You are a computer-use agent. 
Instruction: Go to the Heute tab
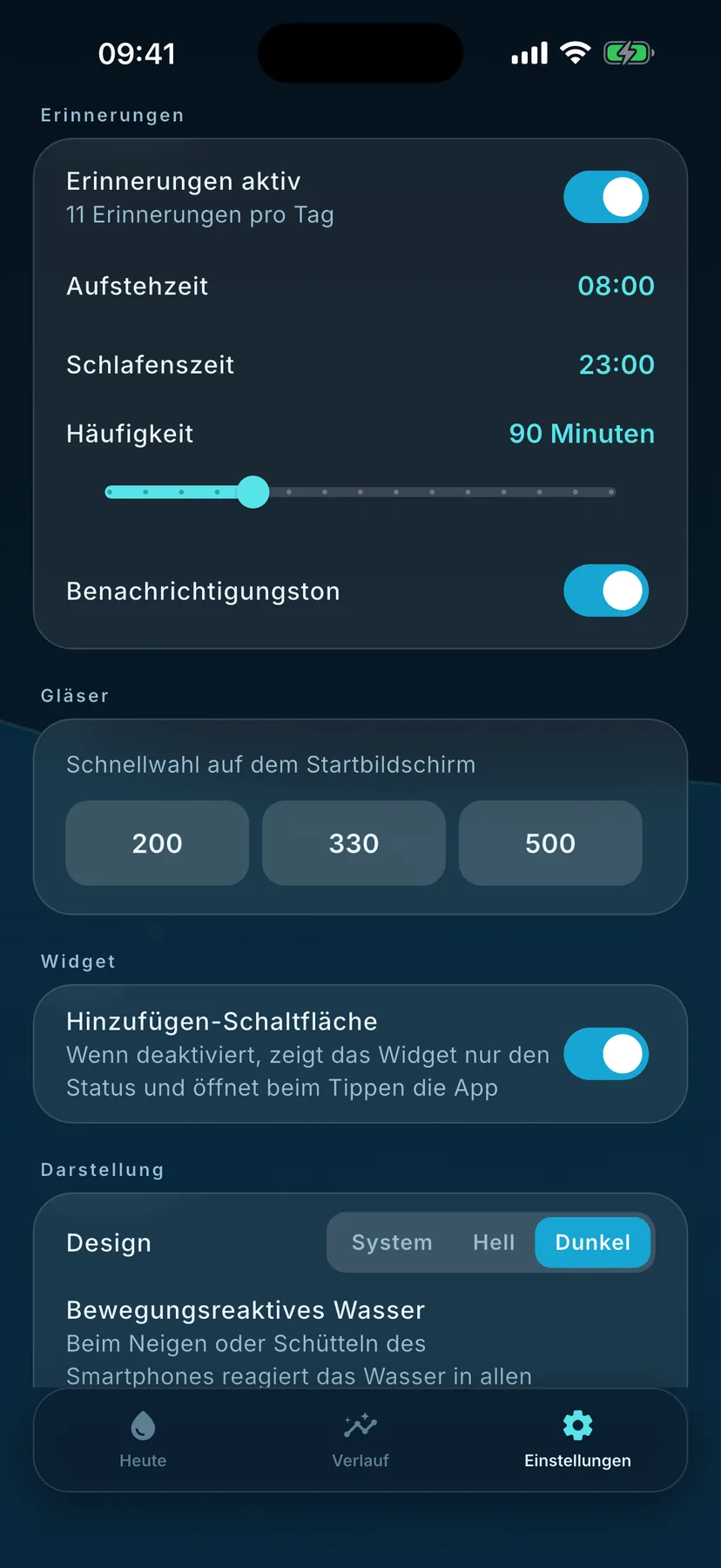[143, 1440]
